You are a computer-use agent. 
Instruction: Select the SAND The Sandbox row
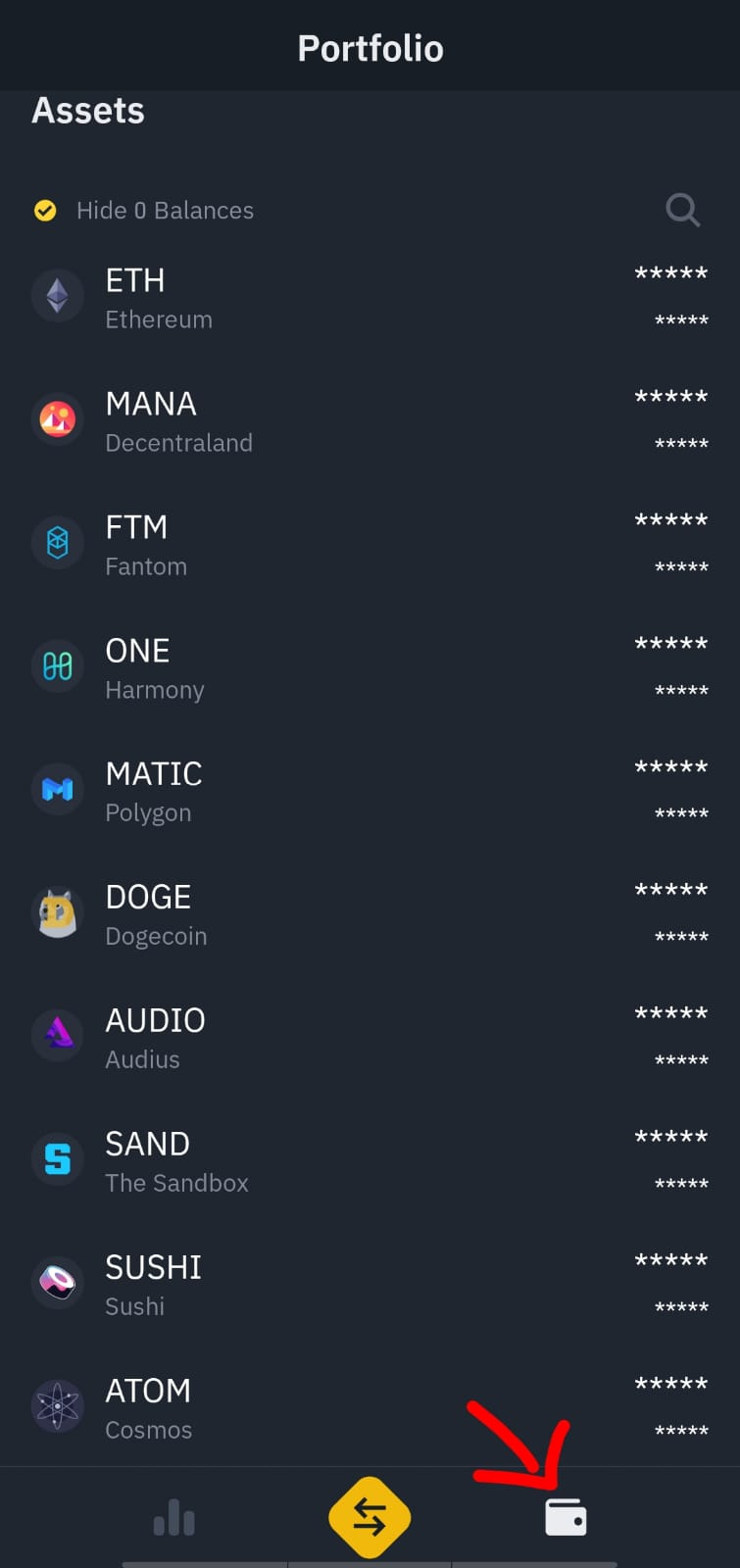point(370,1161)
